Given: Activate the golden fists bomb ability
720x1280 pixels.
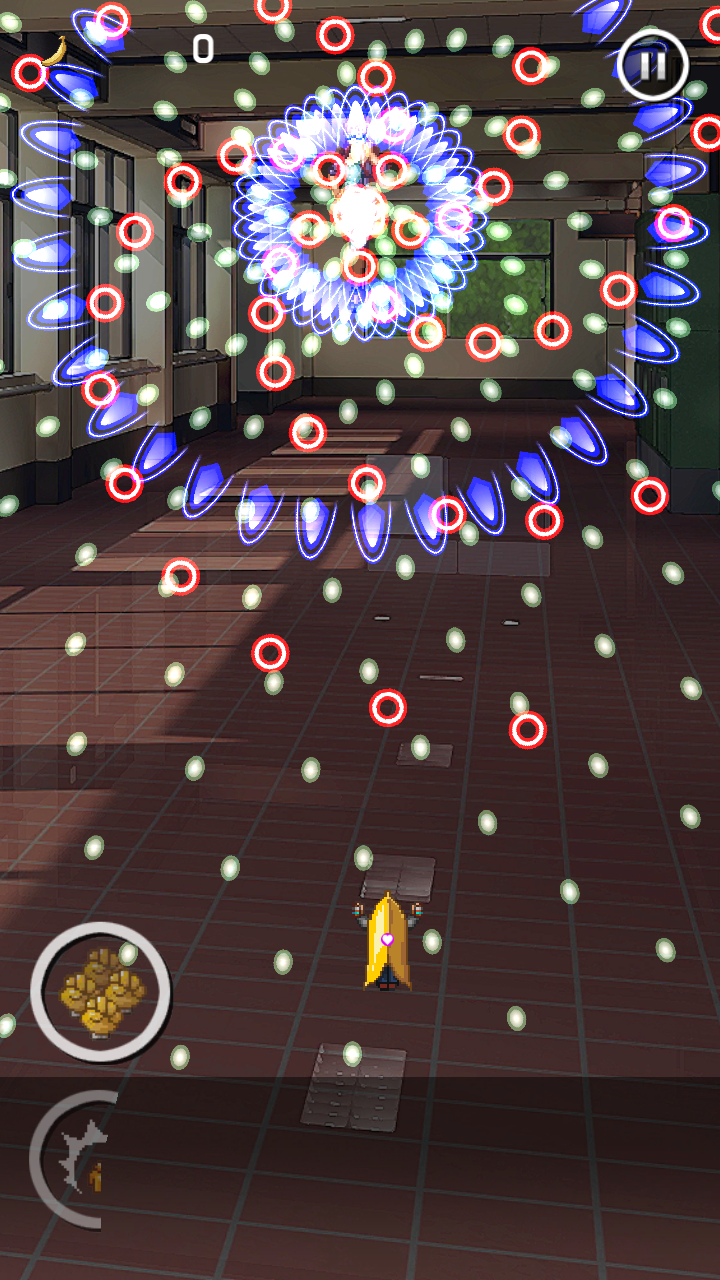Looking at the screenshot, I should coord(101,991).
